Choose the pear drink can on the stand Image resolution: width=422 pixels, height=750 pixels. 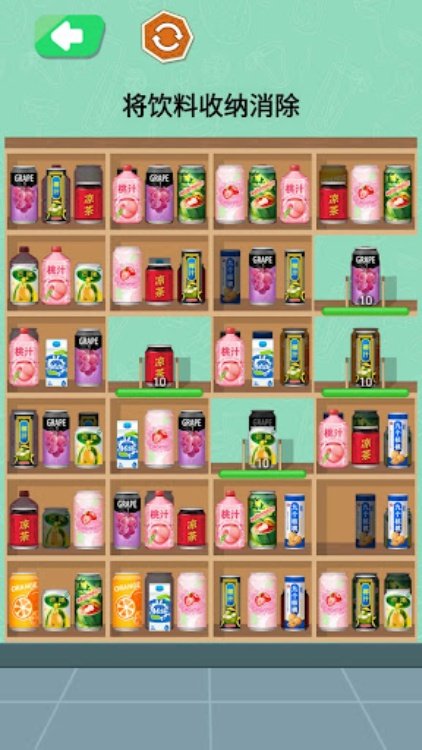[262, 440]
